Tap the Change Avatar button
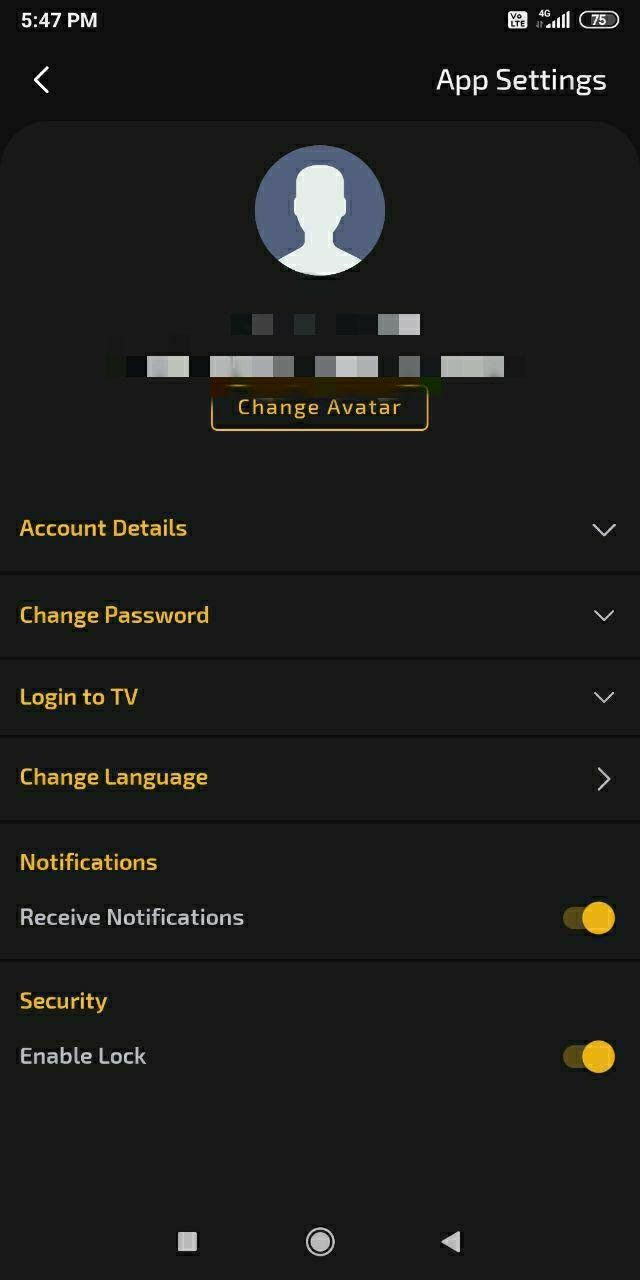Screen dimensions: 640x1280 point(319,408)
